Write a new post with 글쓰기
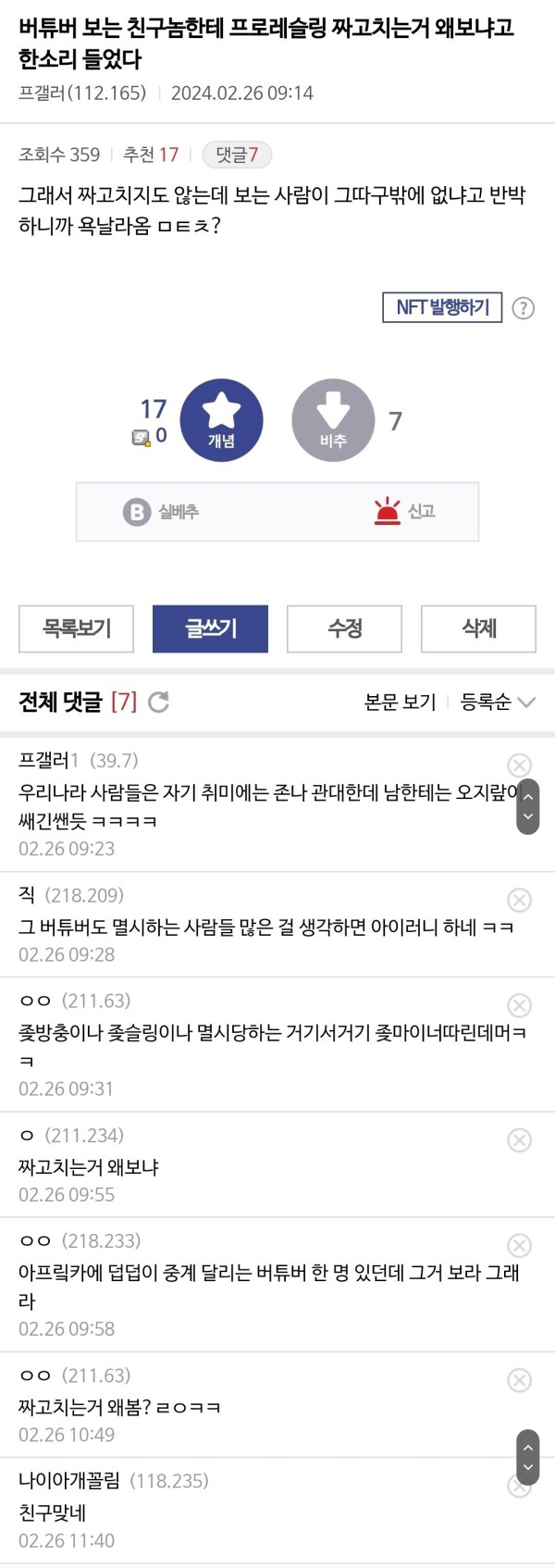The image size is (555, 1568). pos(211,628)
